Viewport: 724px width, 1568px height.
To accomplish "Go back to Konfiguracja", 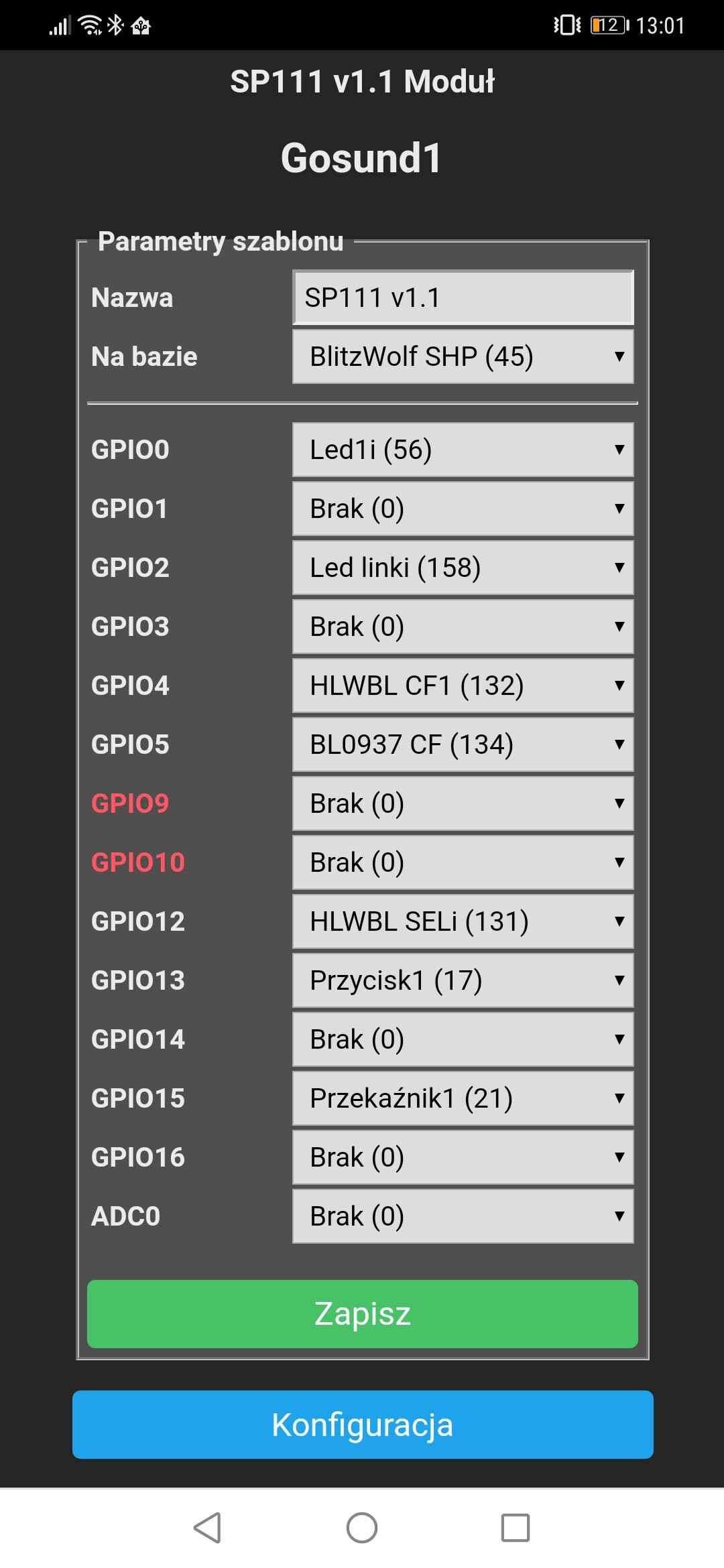I will 363,1425.
